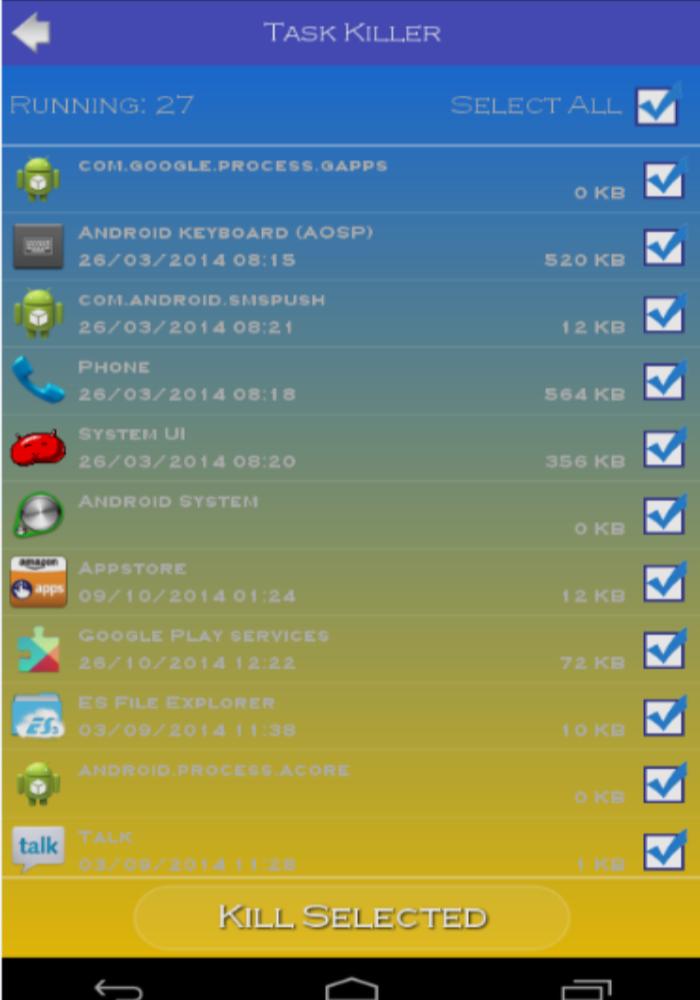
Task: Deselect com.google.process.gapps checkbox
Action: click(664, 180)
